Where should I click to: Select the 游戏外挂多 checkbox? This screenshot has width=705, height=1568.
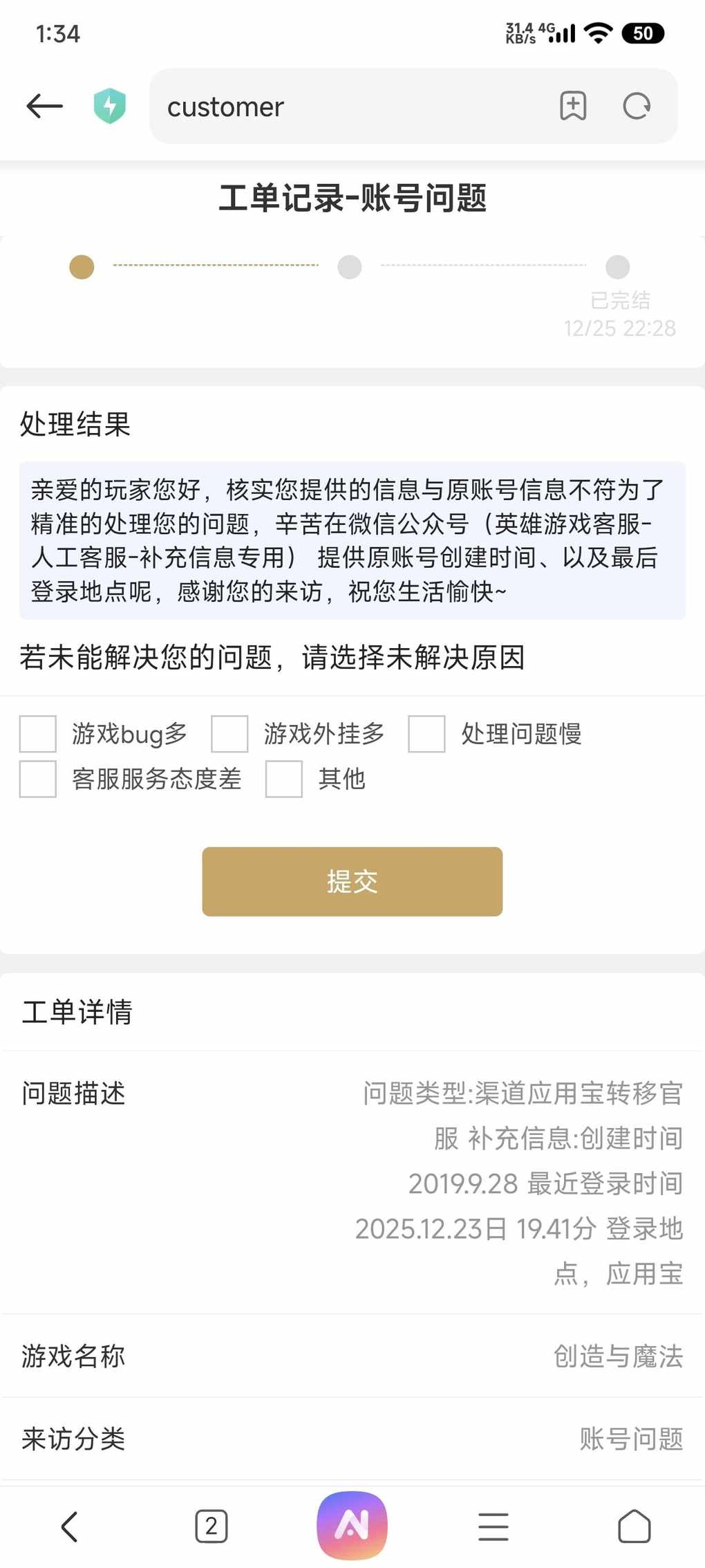(x=229, y=734)
